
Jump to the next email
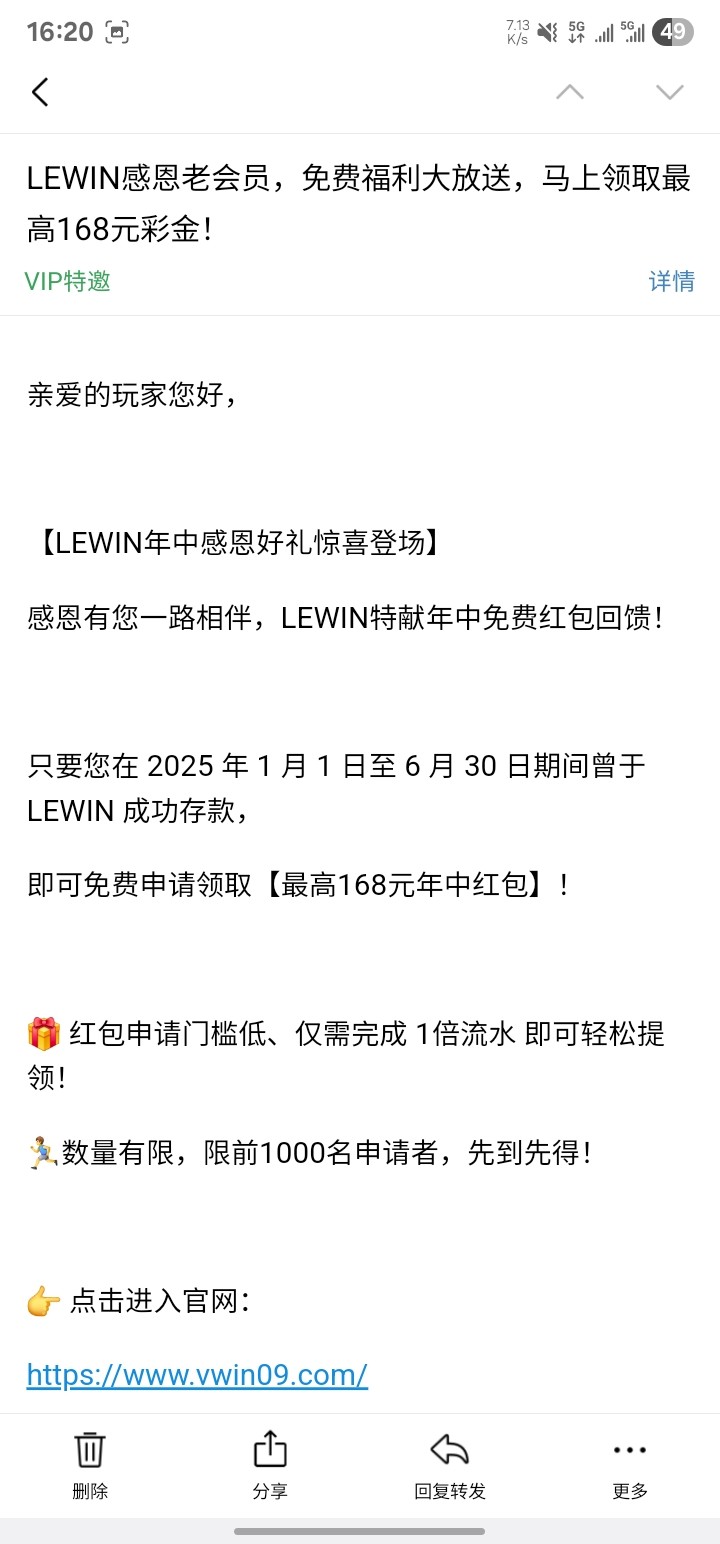pyautogui.click(x=669, y=92)
